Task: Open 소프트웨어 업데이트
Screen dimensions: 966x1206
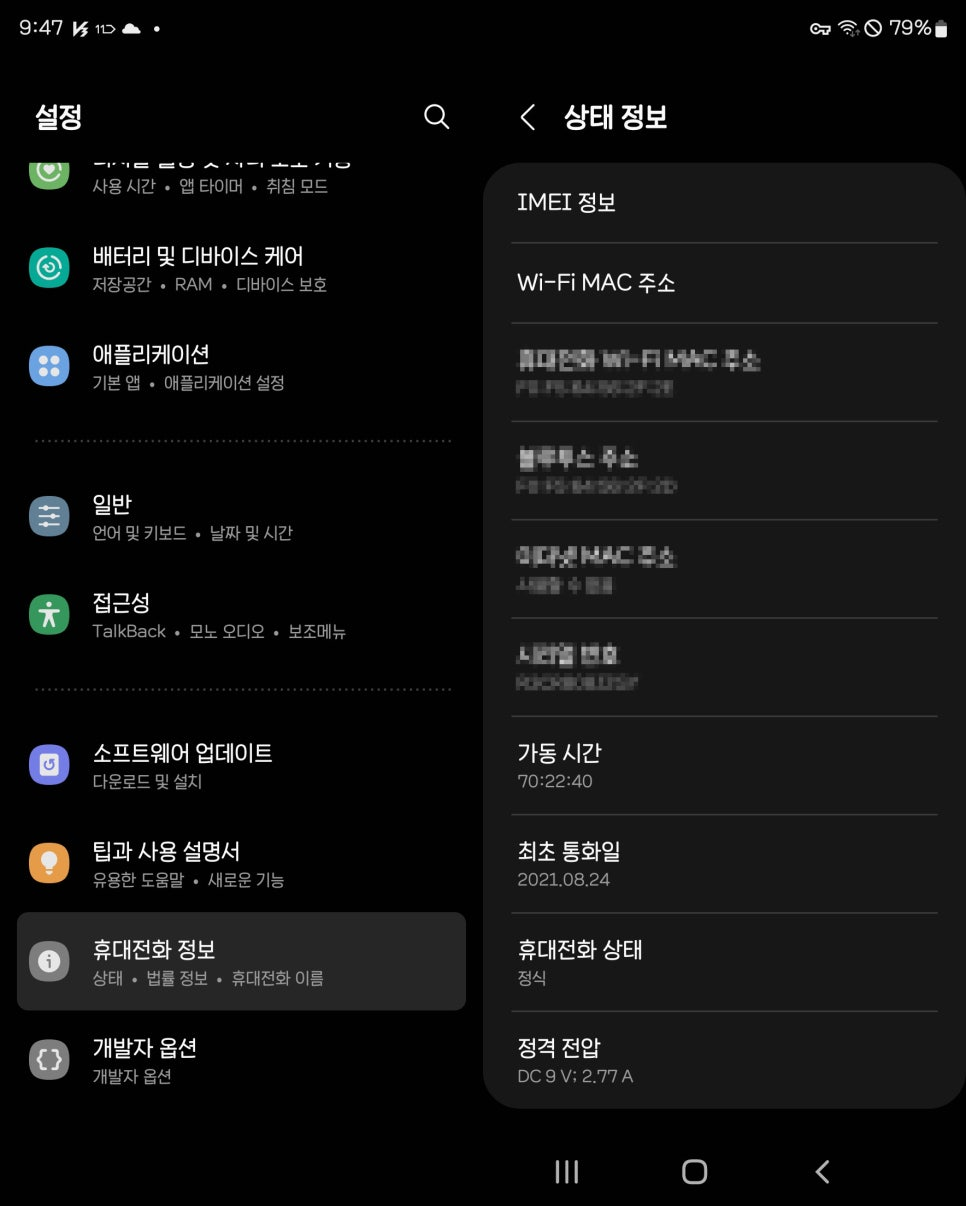Action: [x=240, y=764]
